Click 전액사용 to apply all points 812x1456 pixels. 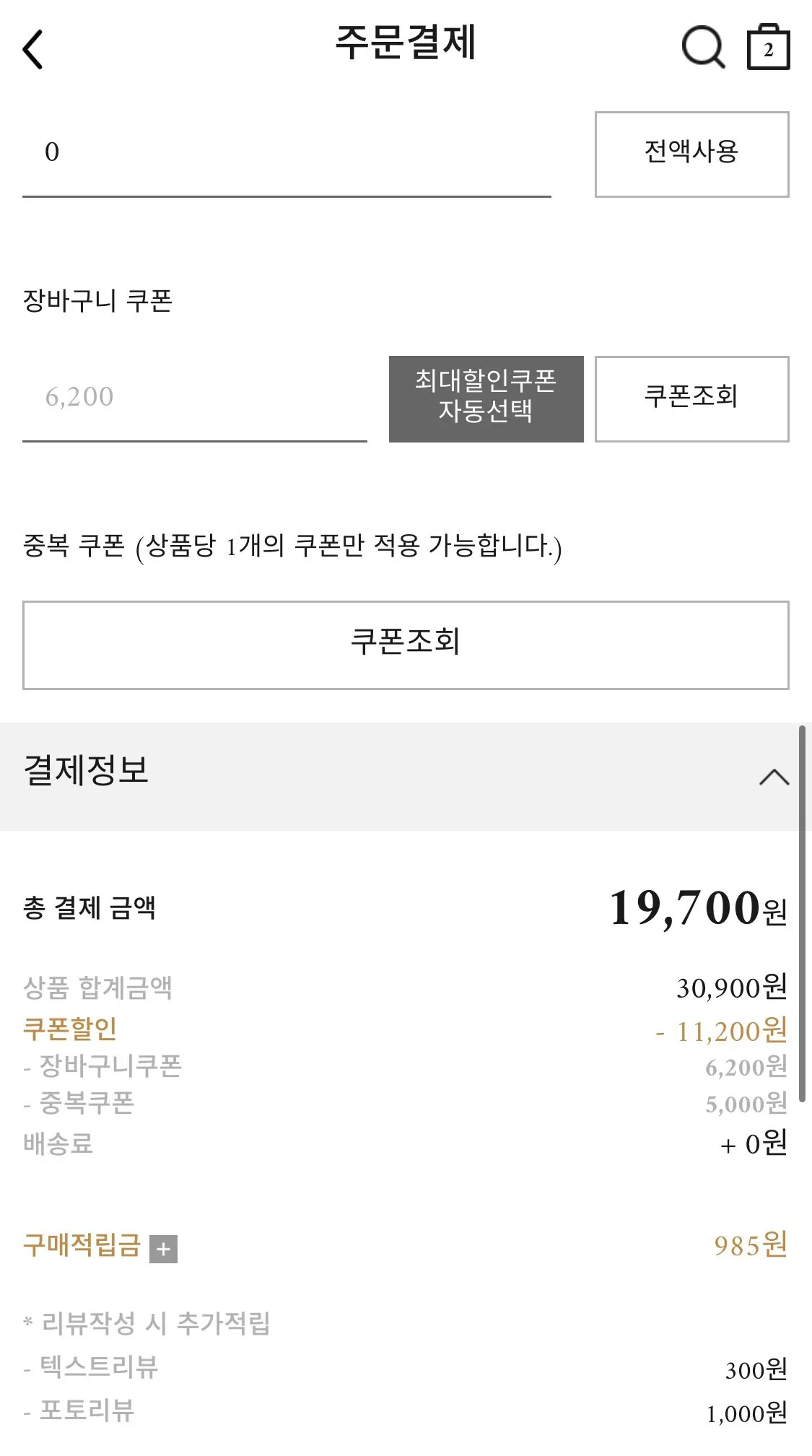click(691, 152)
